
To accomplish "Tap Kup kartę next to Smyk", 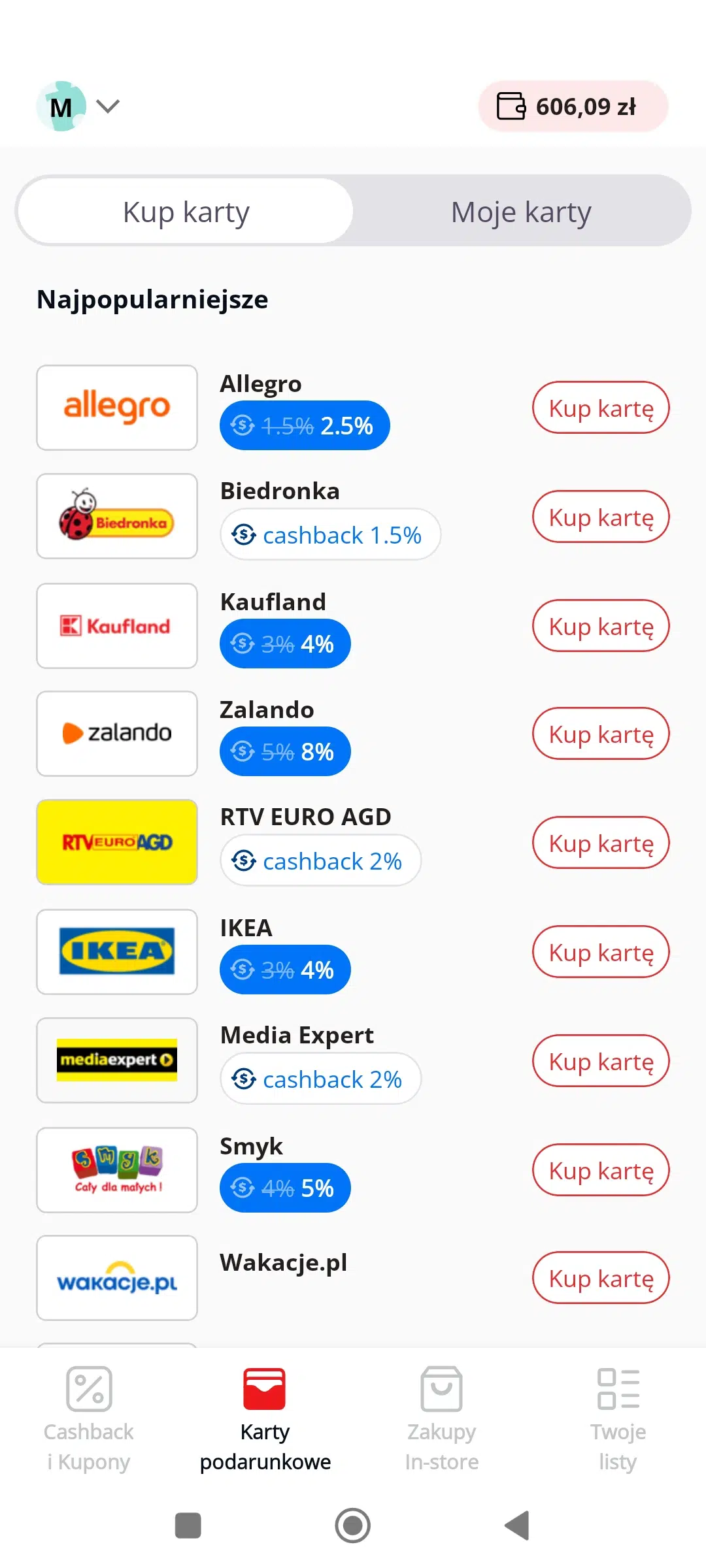I will [601, 1170].
